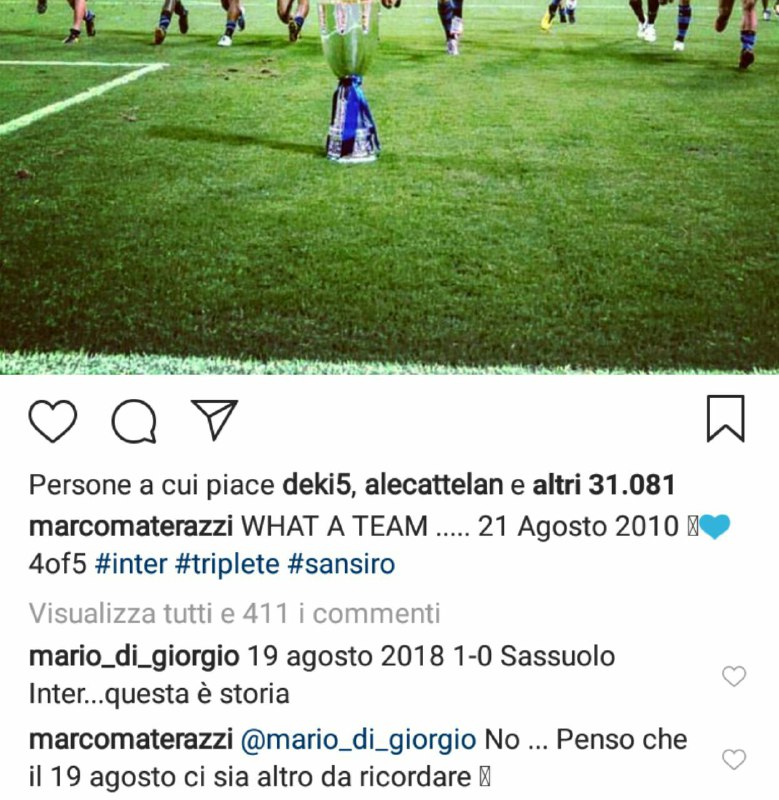The image size is (779, 800).
Task: Save the post with the bookmark icon
Action: click(725, 419)
